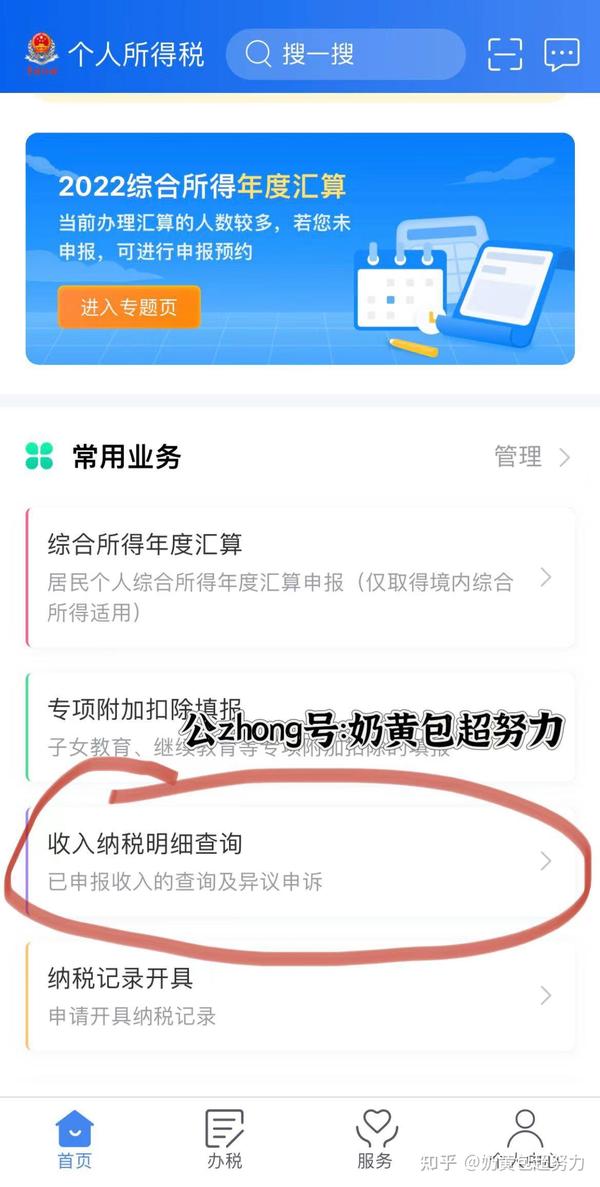Open the messages chat bubble icon
This screenshot has width=600, height=1187.
point(562,55)
